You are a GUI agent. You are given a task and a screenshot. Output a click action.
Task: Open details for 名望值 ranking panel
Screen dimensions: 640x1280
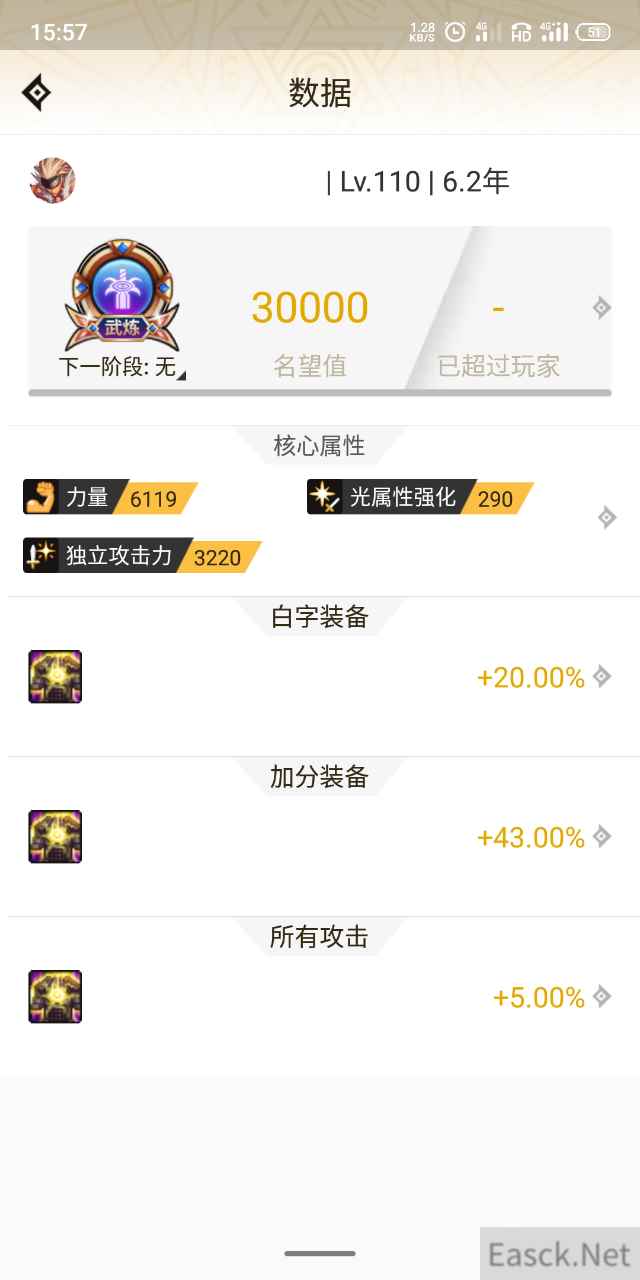(601, 308)
